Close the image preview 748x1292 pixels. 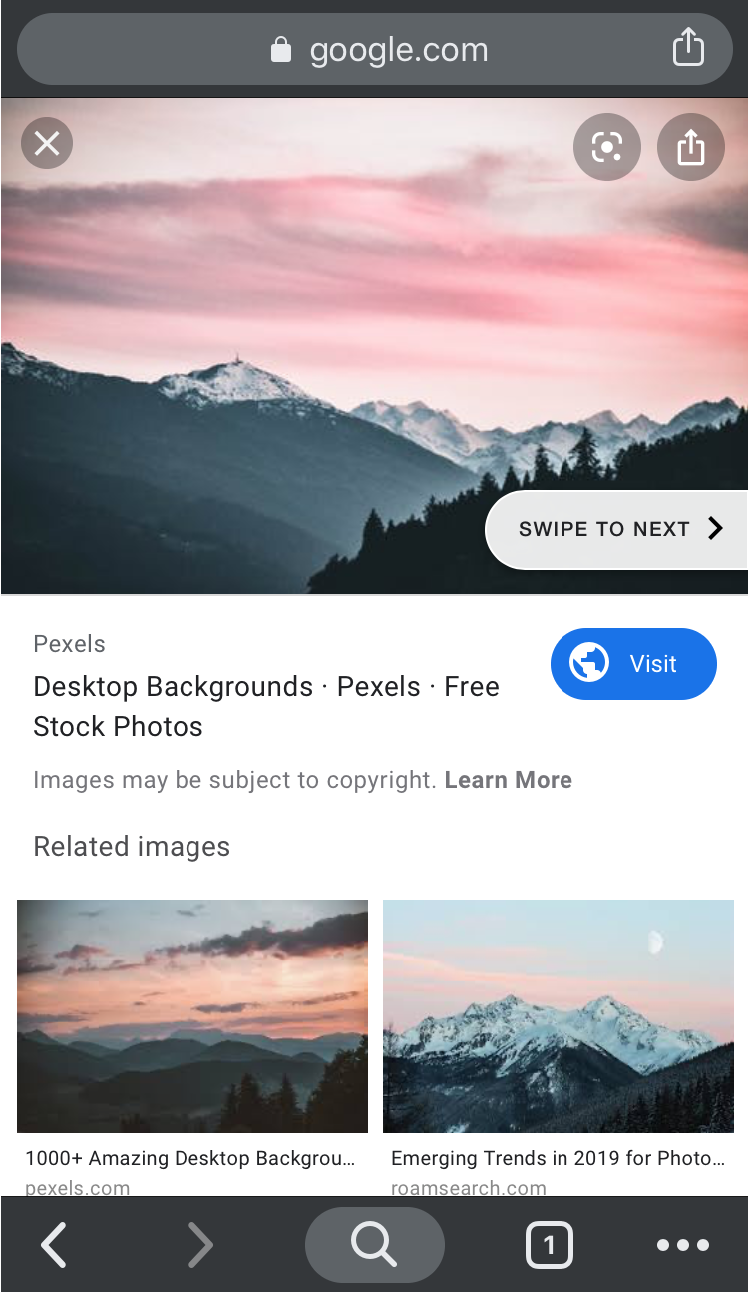click(47, 144)
